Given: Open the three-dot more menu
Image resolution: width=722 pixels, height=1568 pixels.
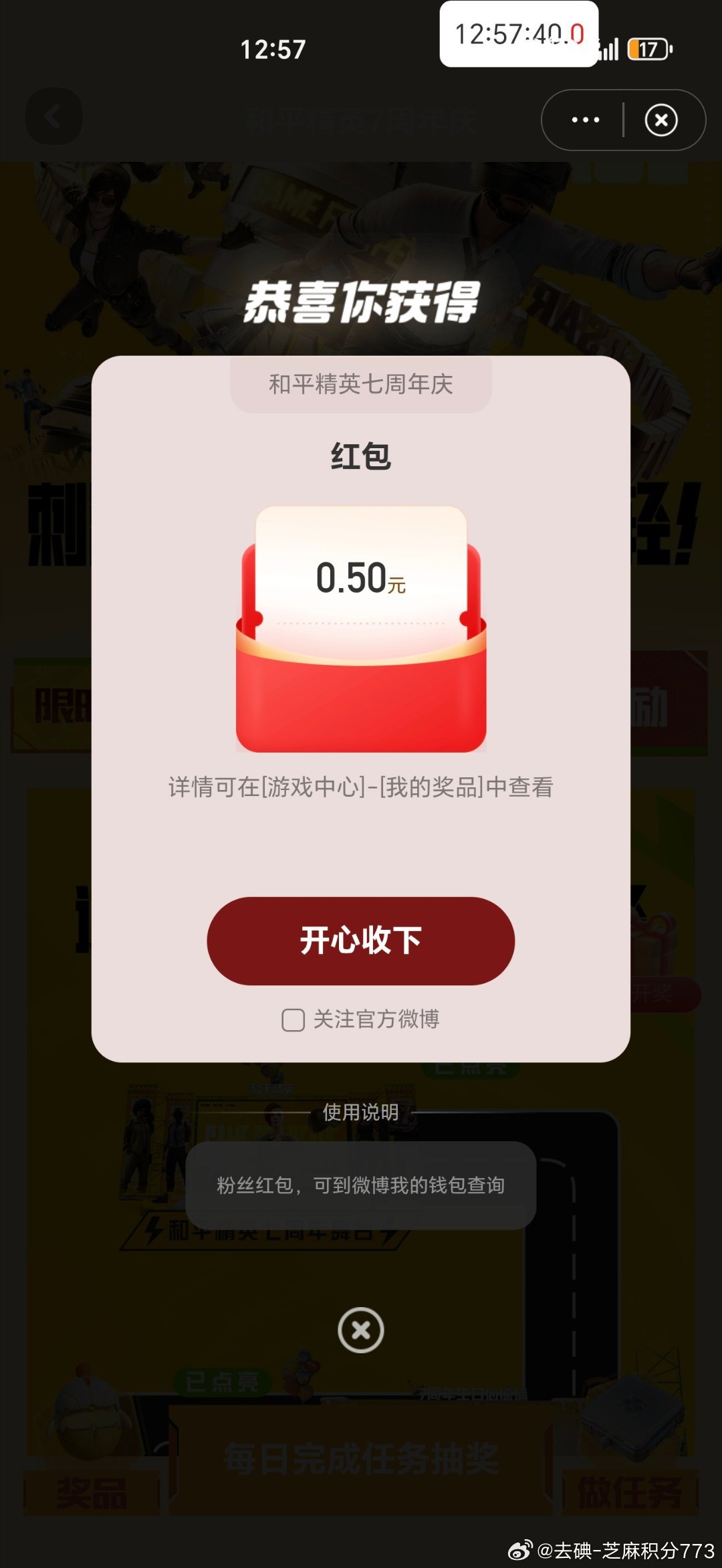Looking at the screenshot, I should point(585,120).
